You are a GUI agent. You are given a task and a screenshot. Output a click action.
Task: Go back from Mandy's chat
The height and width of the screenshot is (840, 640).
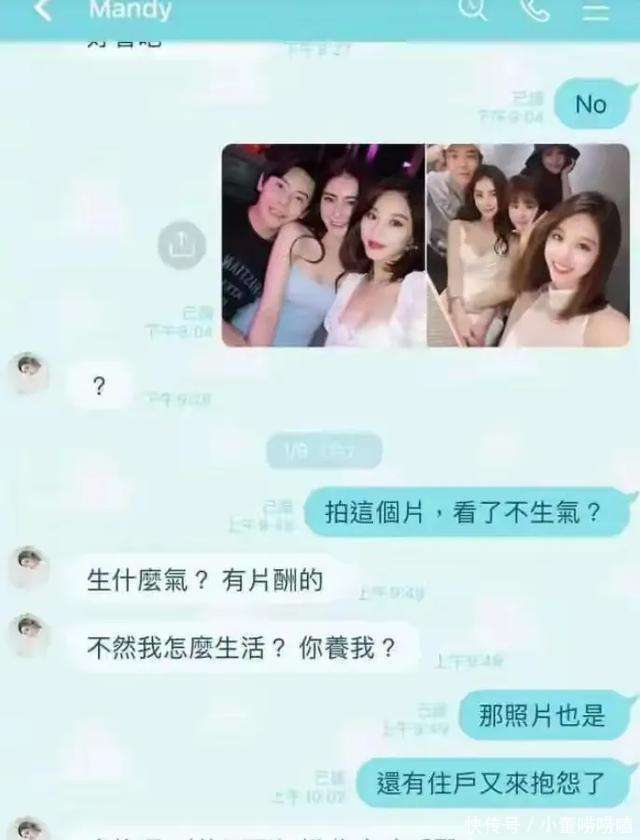click(x=42, y=11)
